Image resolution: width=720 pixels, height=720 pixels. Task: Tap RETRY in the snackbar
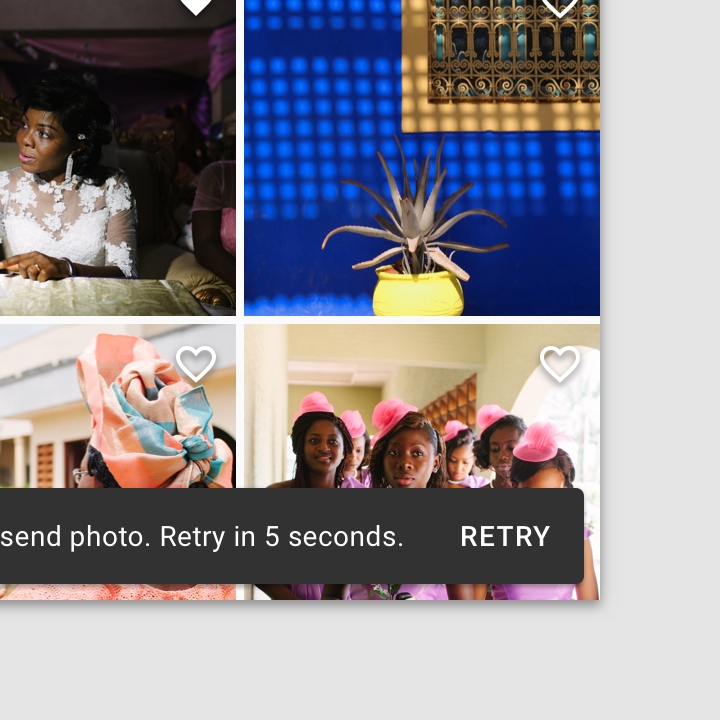coord(505,537)
